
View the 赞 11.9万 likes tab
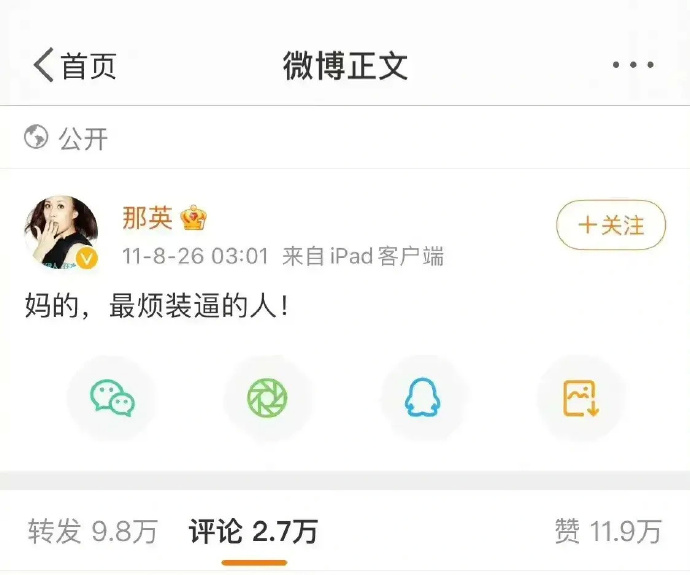(607, 532)
